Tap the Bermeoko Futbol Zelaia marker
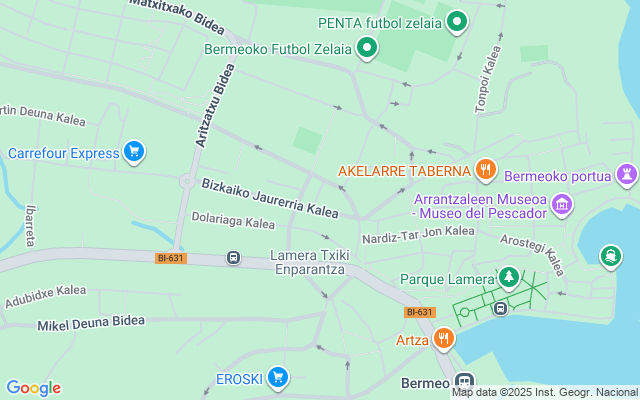This screenshot has height=400, width=640. click(367, 47)
